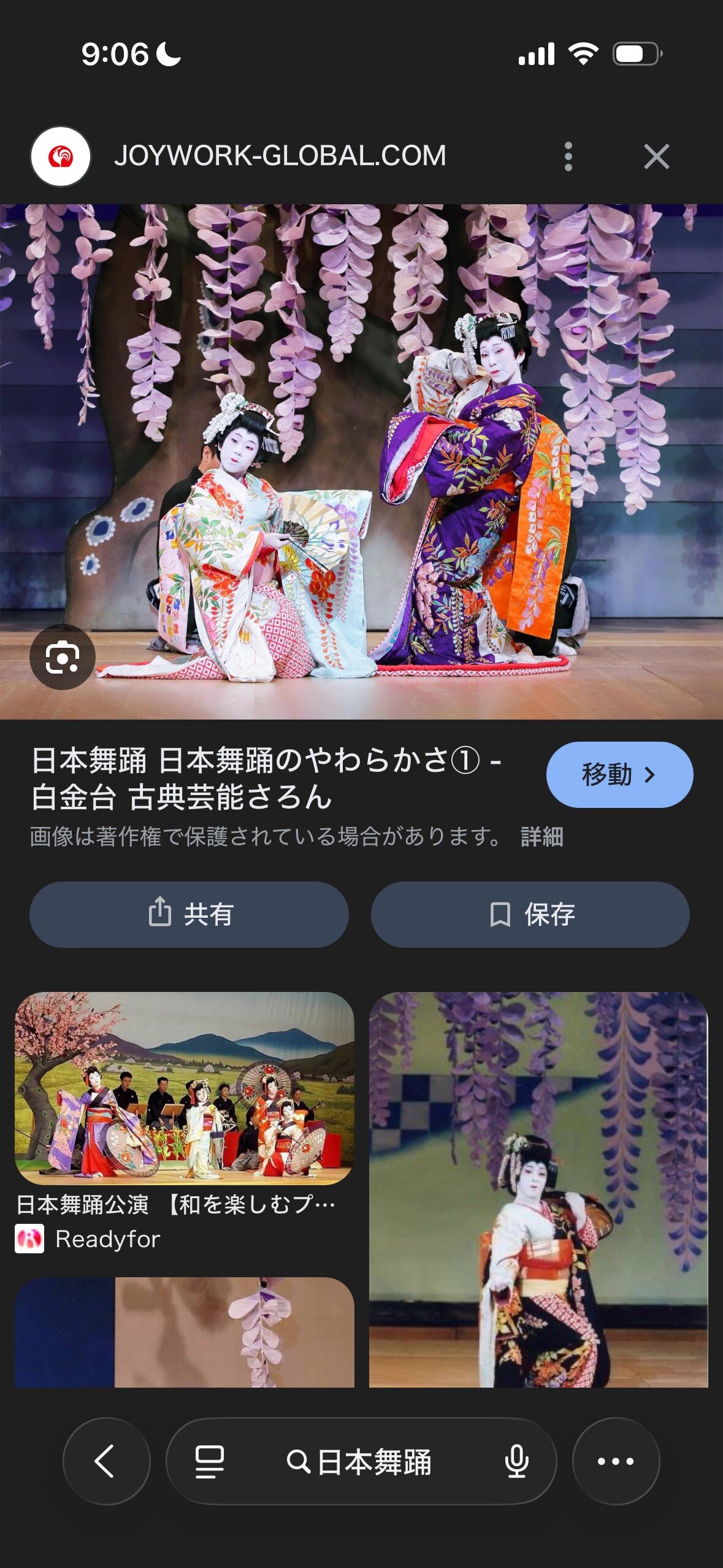Image resolution: width=723 pixels, height=1568 pixels.
Task: Open the more options button in the bottom bar
Action: (615, 1461)
